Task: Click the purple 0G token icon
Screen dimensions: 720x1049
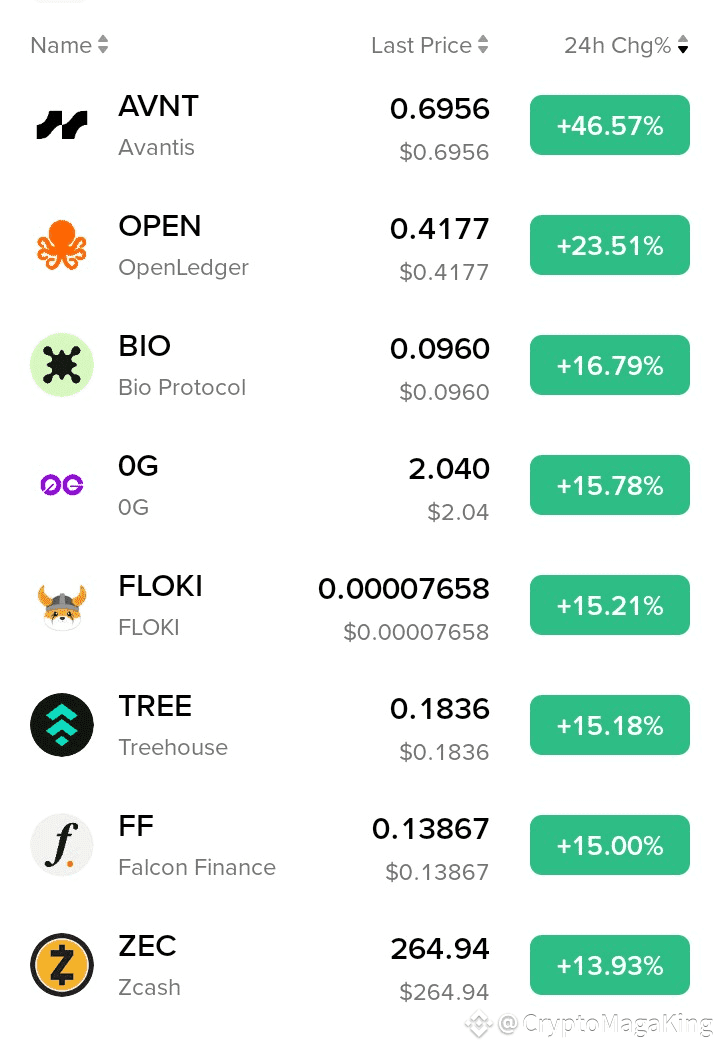Action: coord(61,484)
